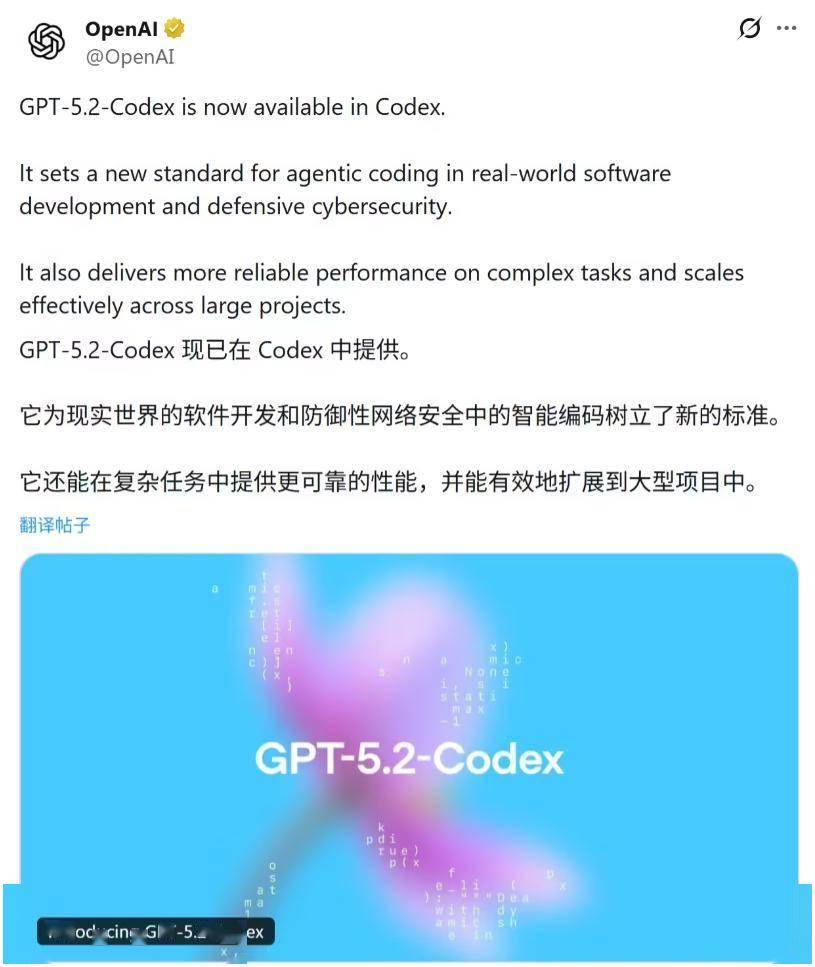Tap the 翻译帖子 link
Viewport: 815px width, 967px height.
point(55,525)
